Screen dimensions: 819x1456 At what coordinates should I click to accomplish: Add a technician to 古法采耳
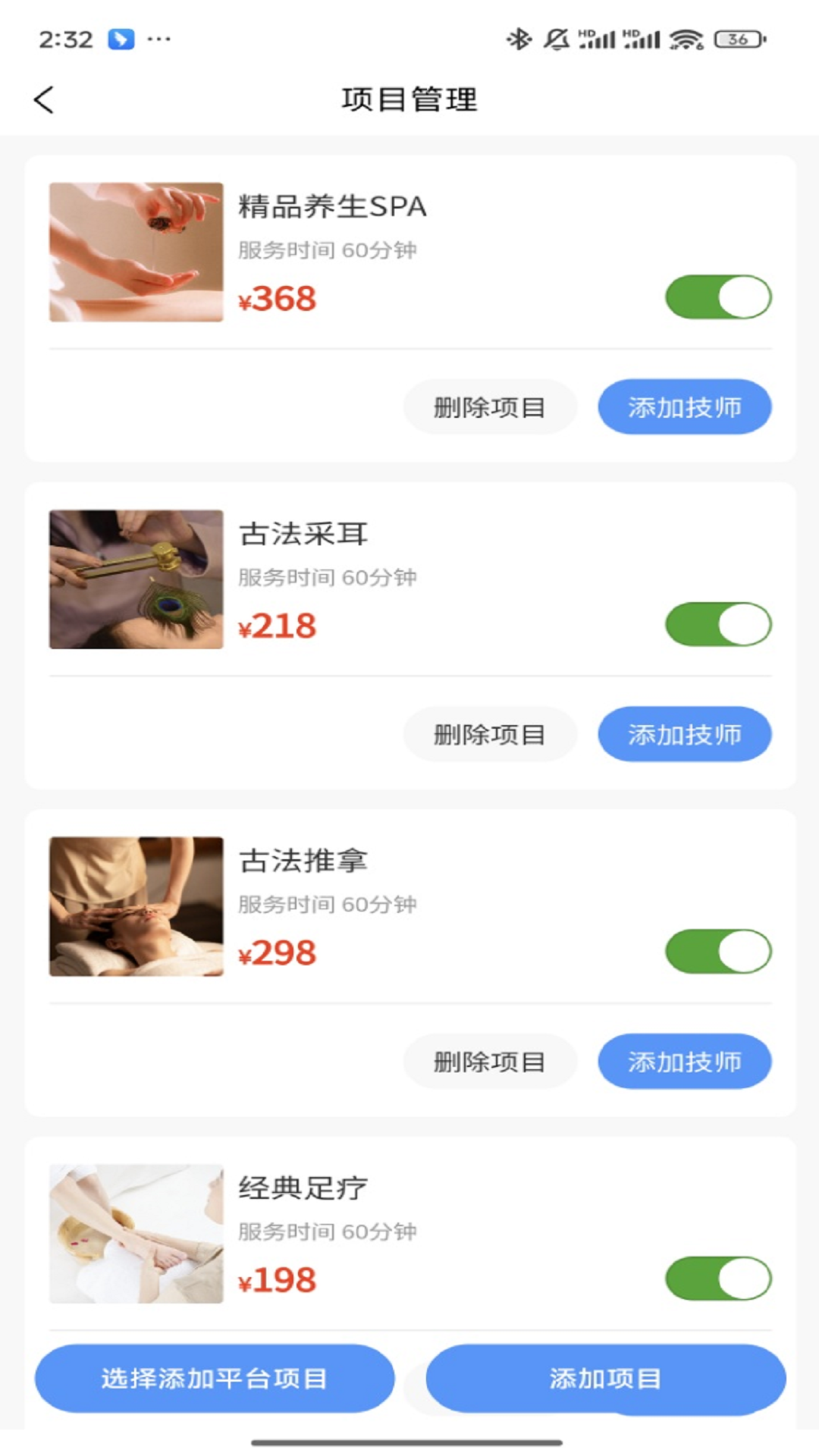tap(684, 733)
